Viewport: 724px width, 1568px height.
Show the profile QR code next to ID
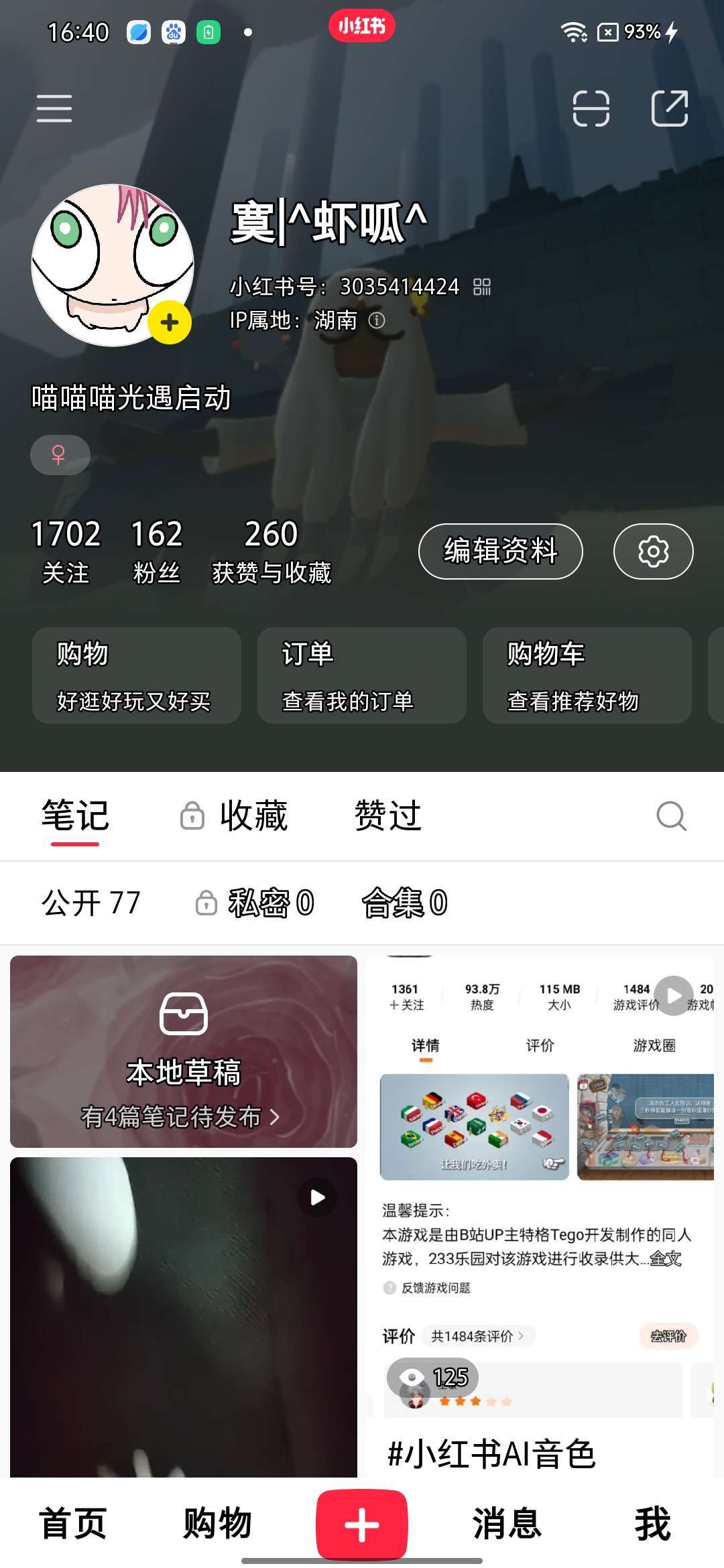[x=482, y=287]
